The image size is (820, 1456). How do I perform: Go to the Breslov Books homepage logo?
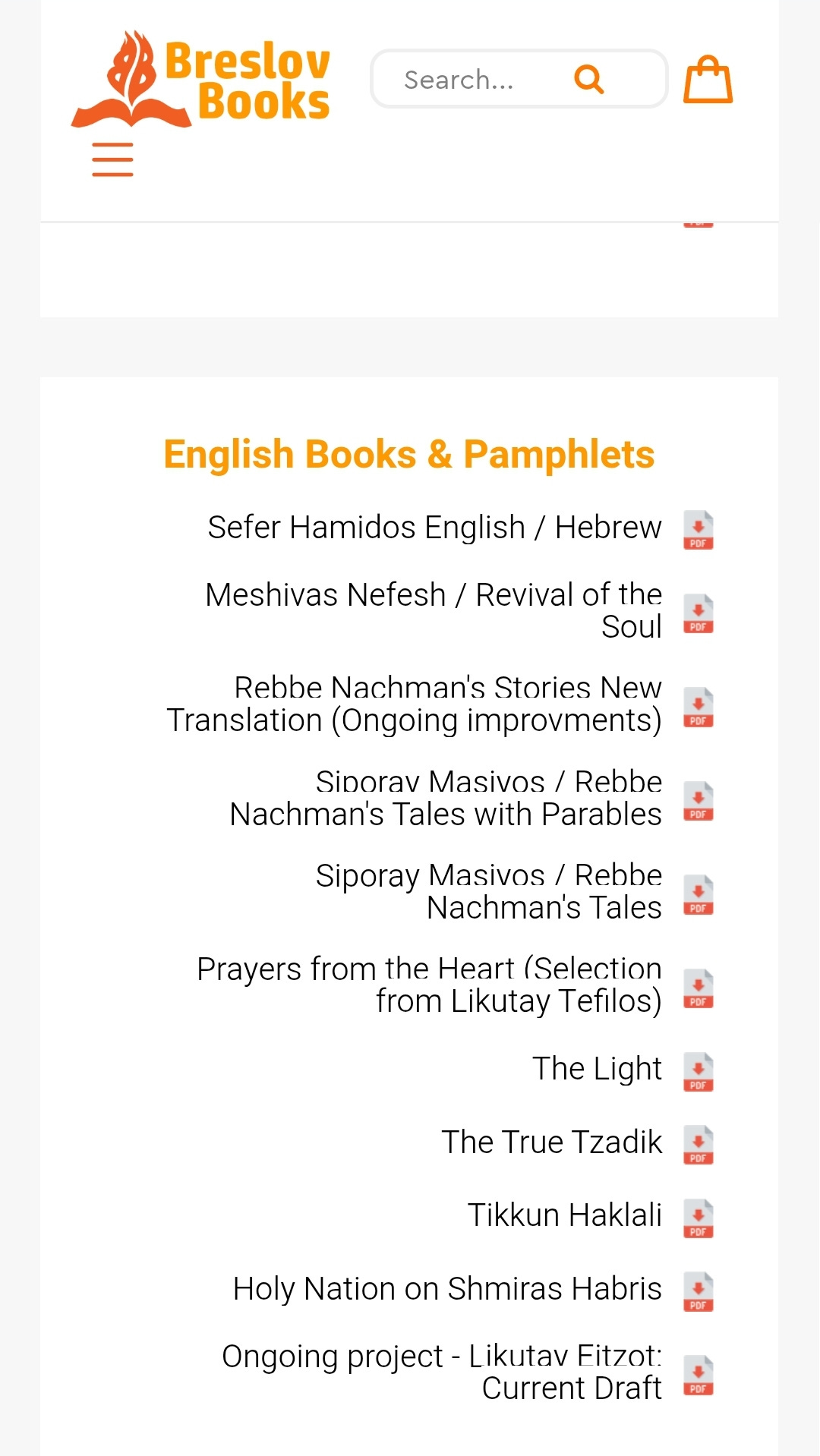pyautogui.click(x=201, y=80)
